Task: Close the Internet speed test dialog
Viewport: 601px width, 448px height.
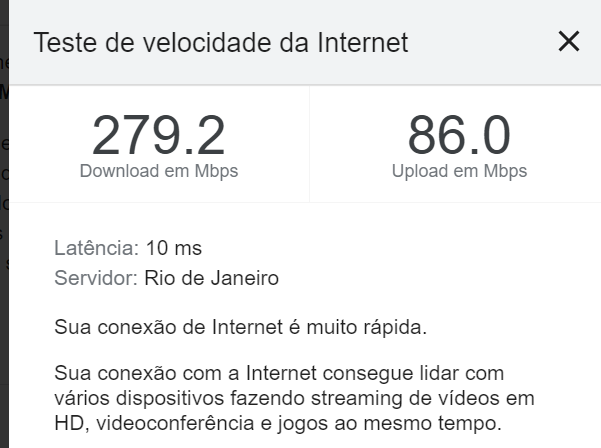Action: pos(568,41)
